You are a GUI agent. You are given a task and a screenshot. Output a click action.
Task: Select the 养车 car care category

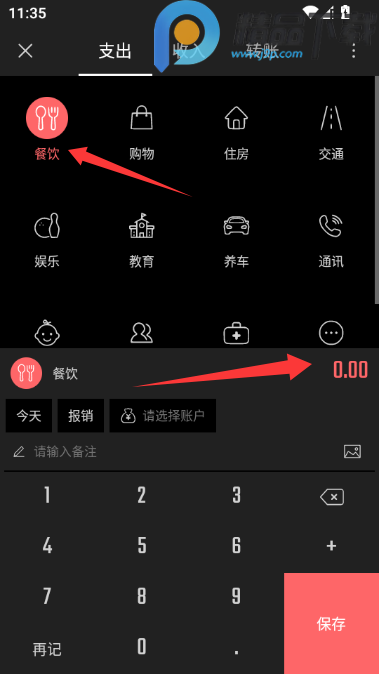[x=236, y=240]
